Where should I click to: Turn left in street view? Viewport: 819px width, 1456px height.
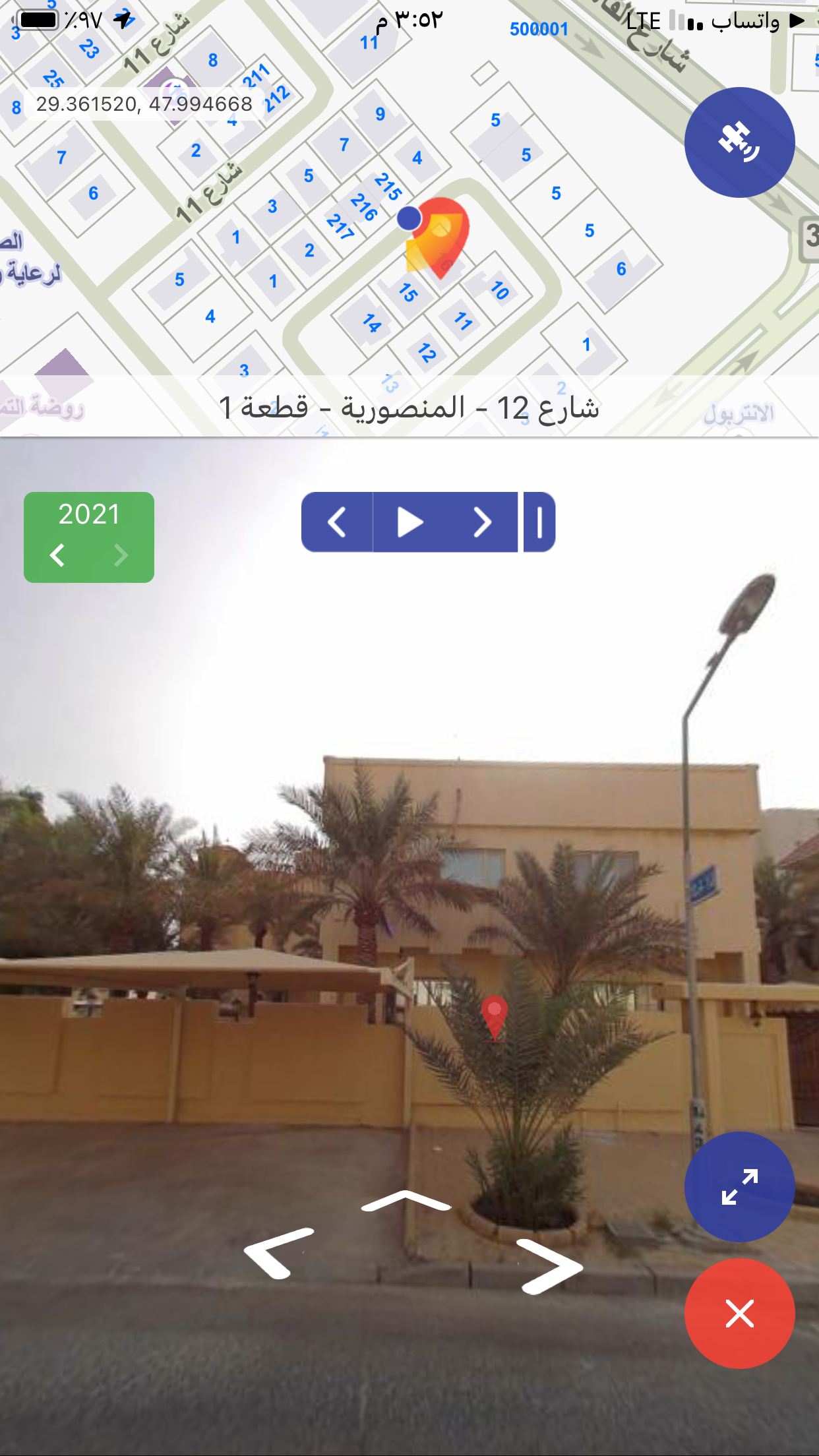278,1252
